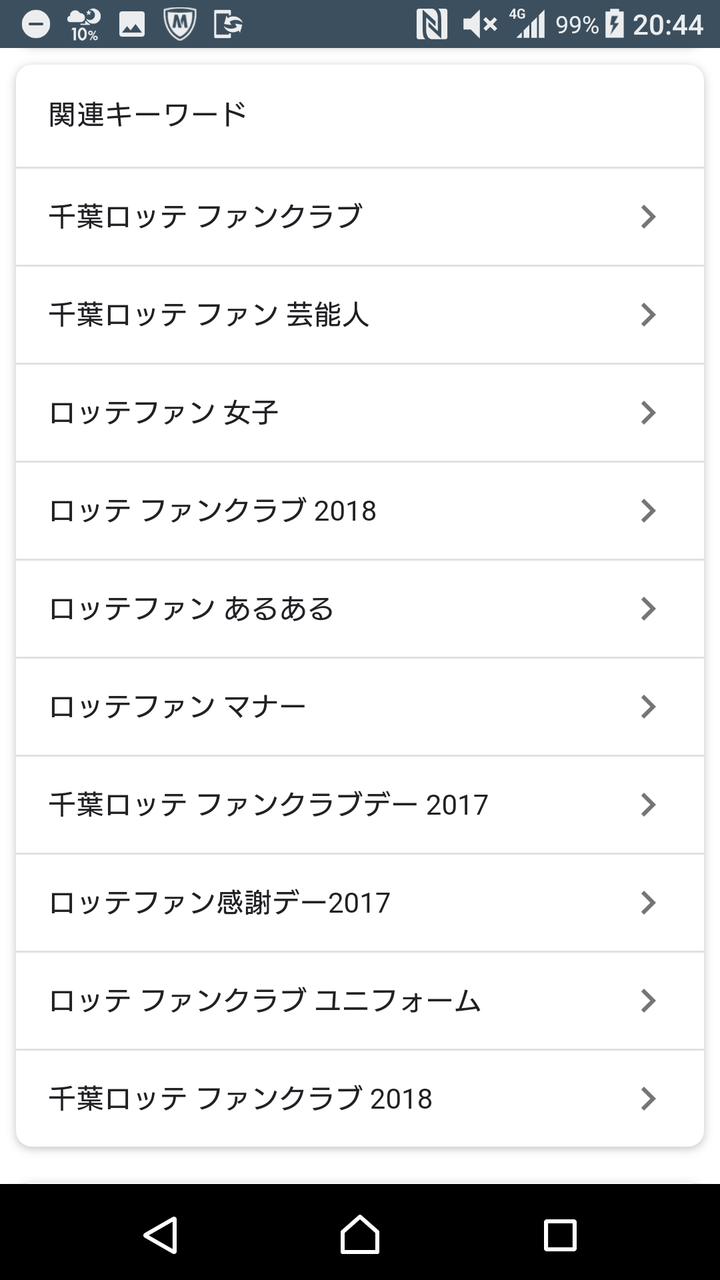Open the 千葉ロッテ ファンクラブ keyword
This screenshot has width=720, height=1280.
359,216
